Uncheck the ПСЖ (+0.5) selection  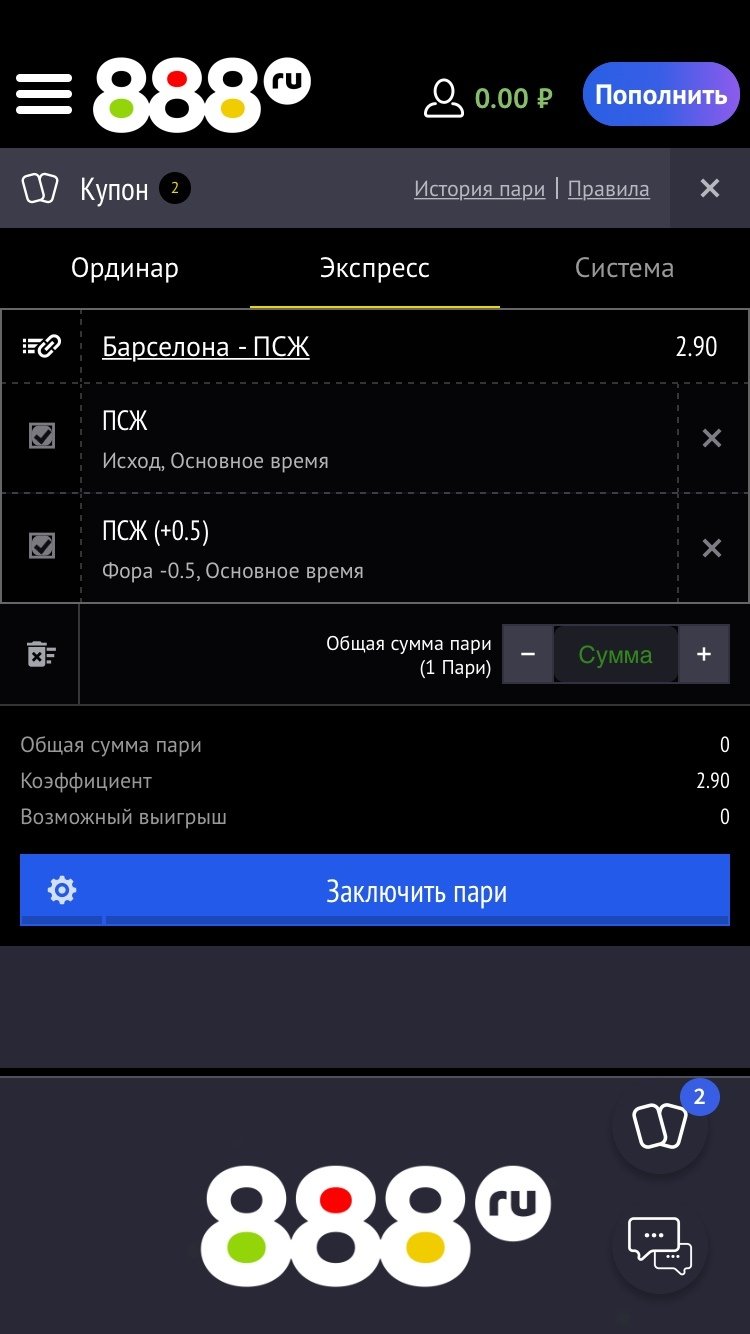coord(42,546)
